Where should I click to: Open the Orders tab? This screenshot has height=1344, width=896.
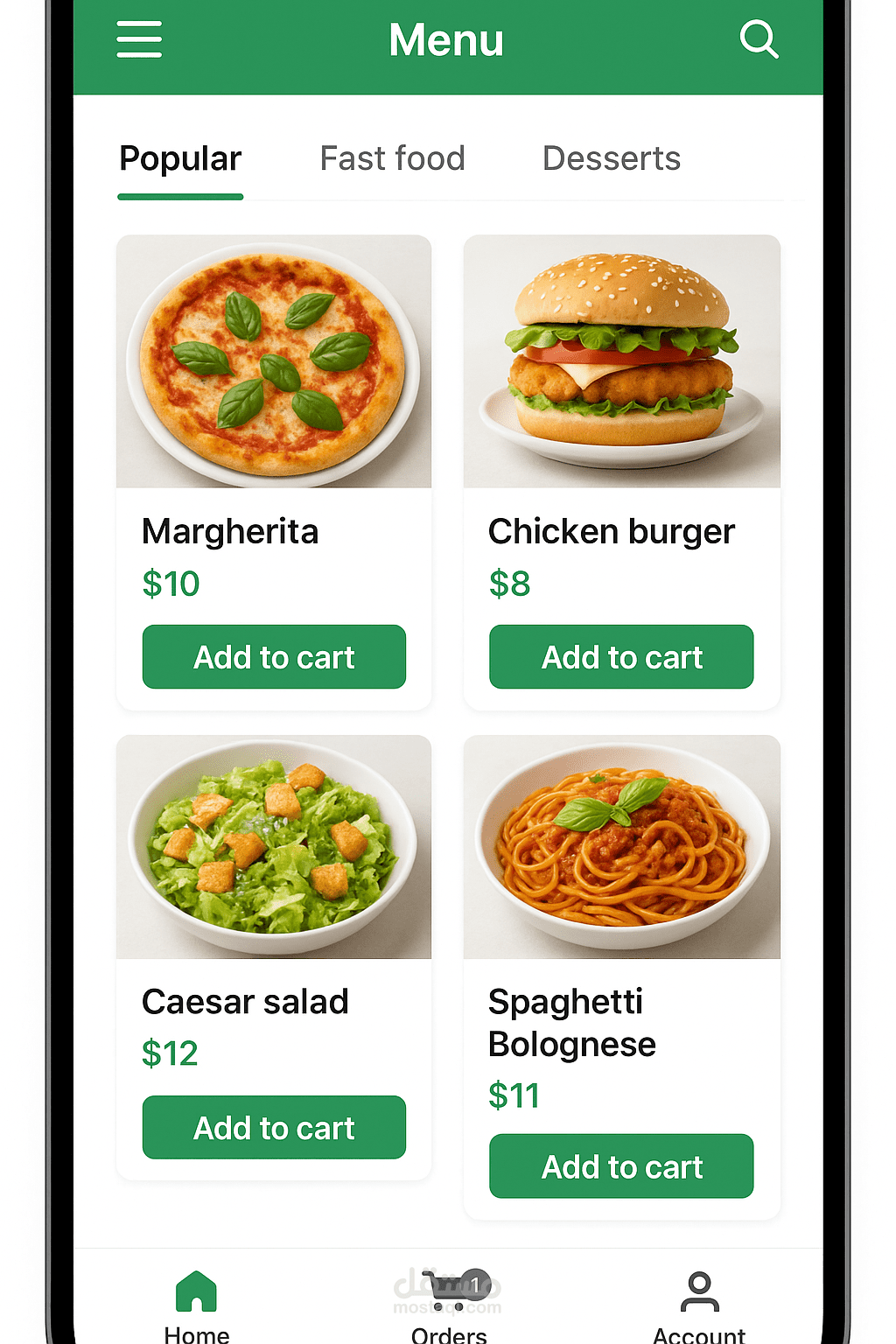tap(449, 1304)
